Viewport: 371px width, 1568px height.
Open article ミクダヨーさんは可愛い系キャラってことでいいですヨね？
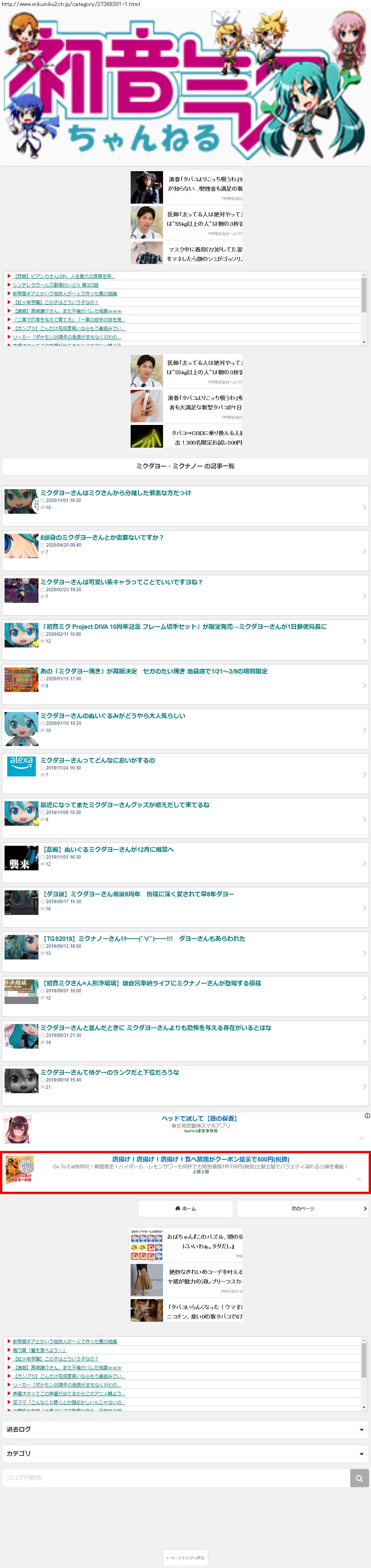pos(121,582)
